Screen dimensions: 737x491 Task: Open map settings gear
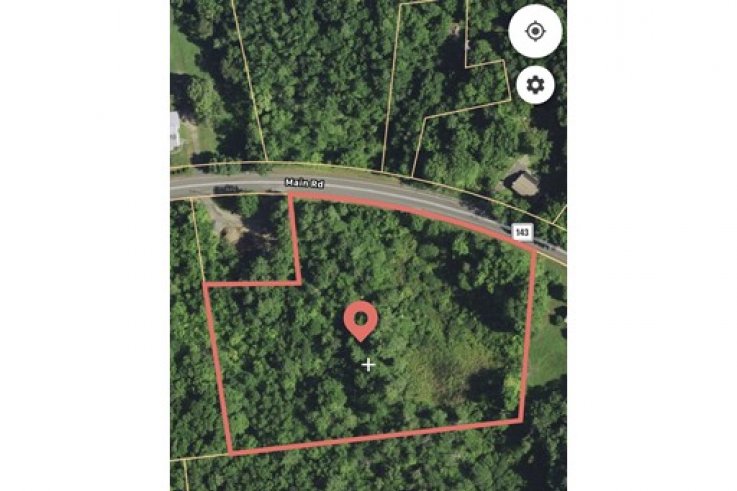point(535,85)
